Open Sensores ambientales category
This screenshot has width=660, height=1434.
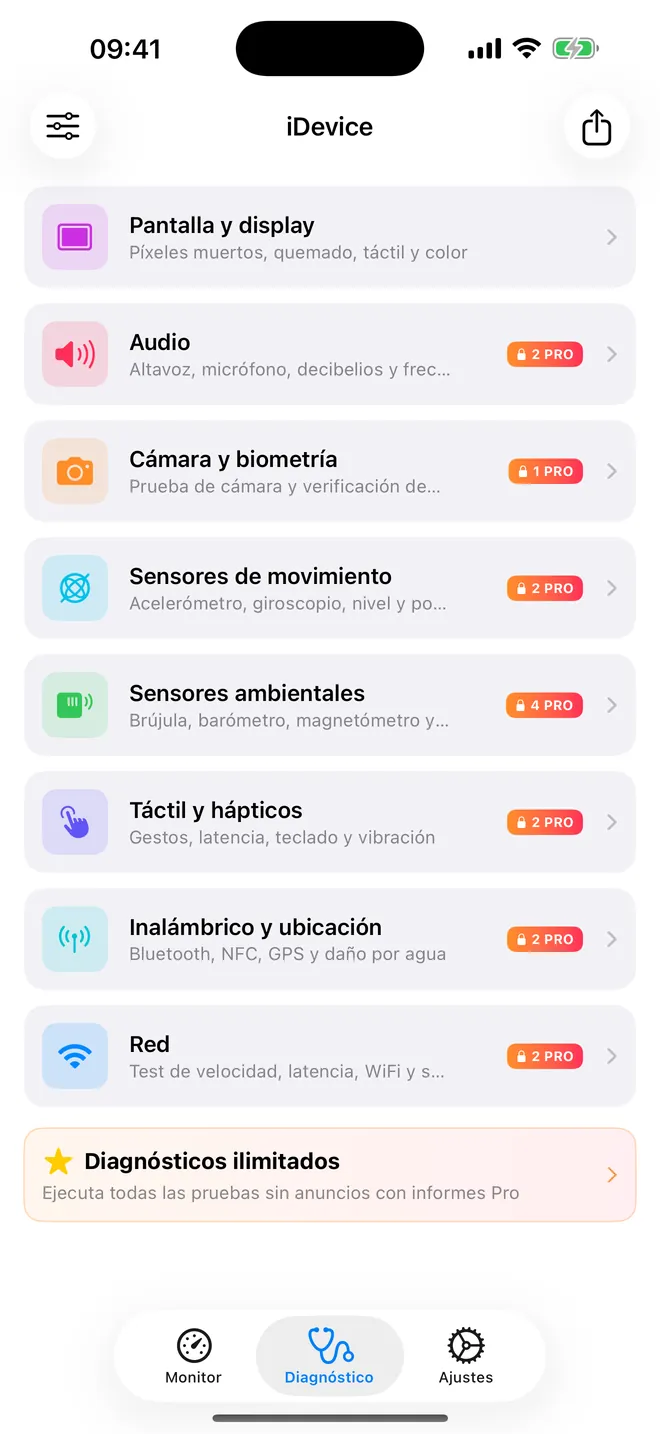[330, 705]
